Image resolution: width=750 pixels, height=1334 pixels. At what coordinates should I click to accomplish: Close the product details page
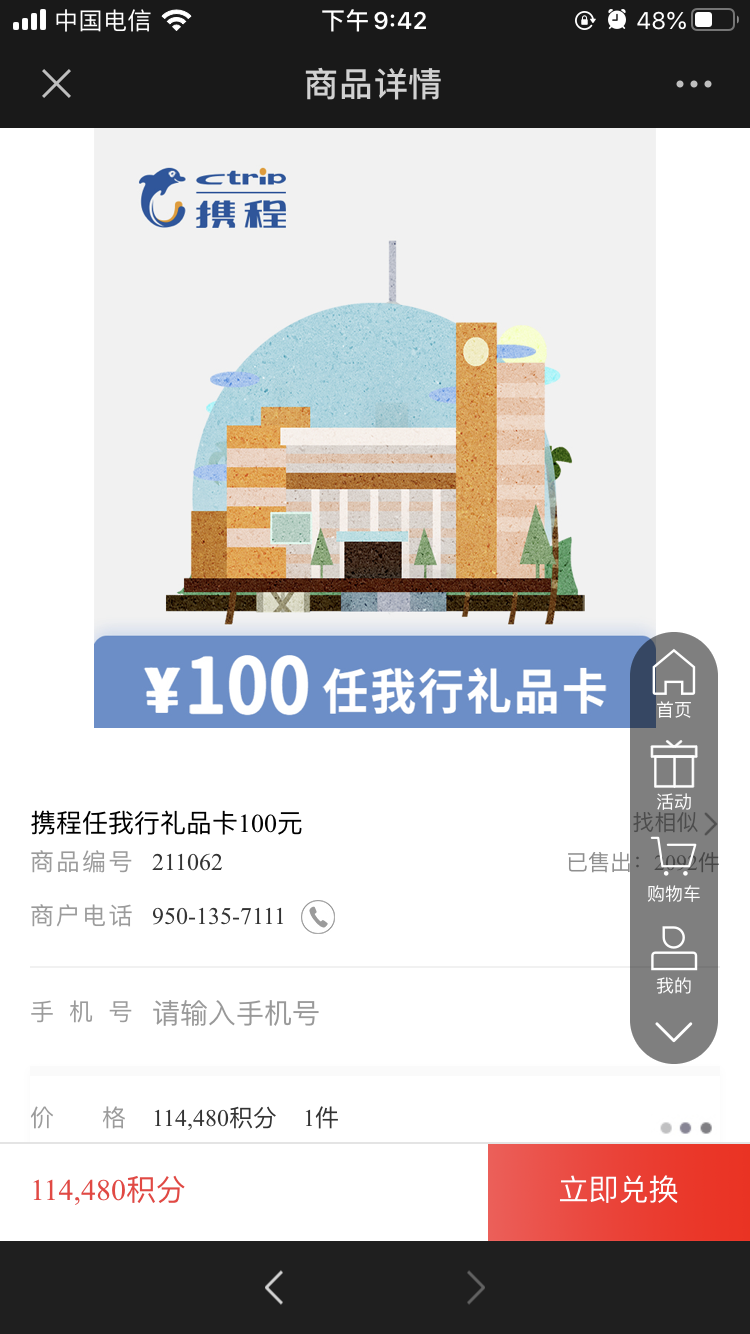[56, 84]
